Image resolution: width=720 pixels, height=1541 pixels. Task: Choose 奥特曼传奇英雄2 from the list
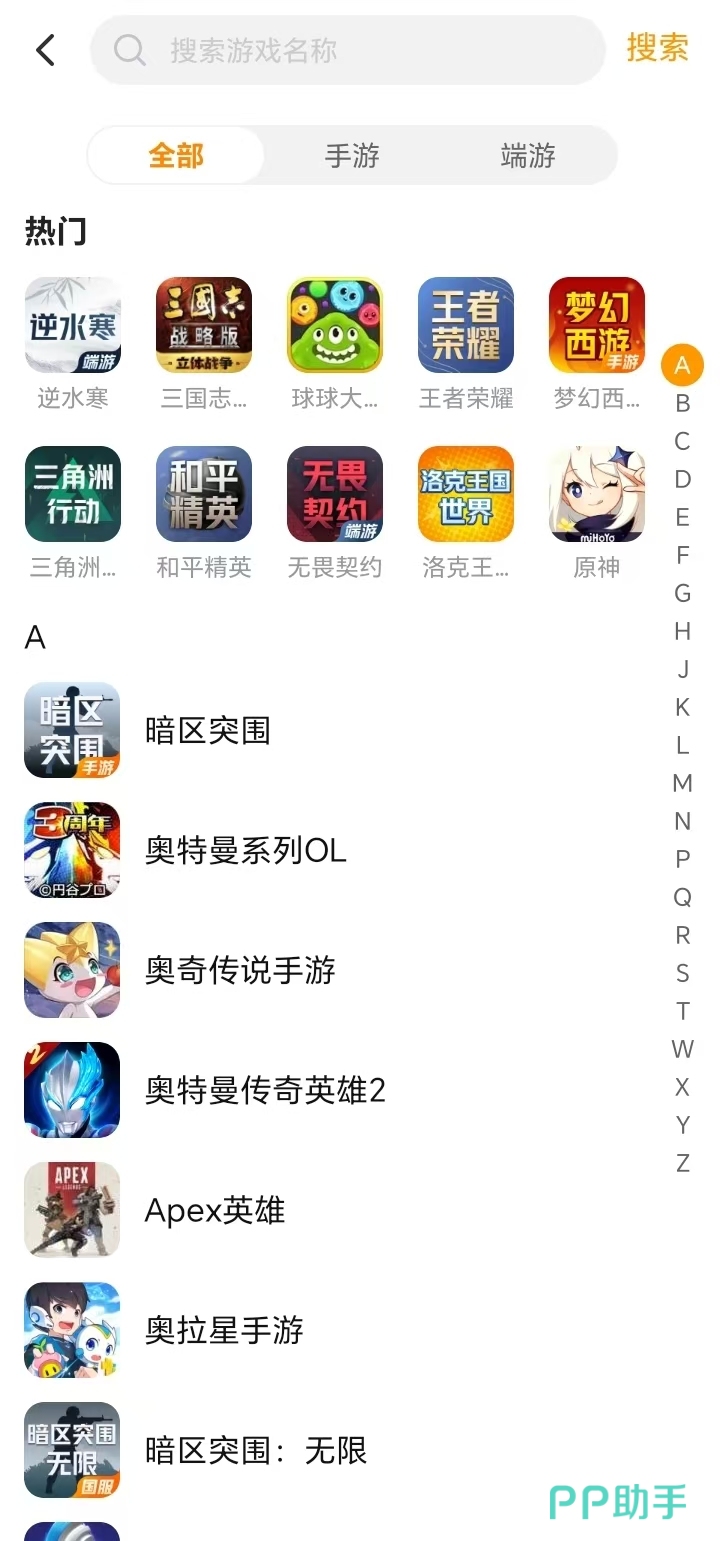click(265, 1091)
